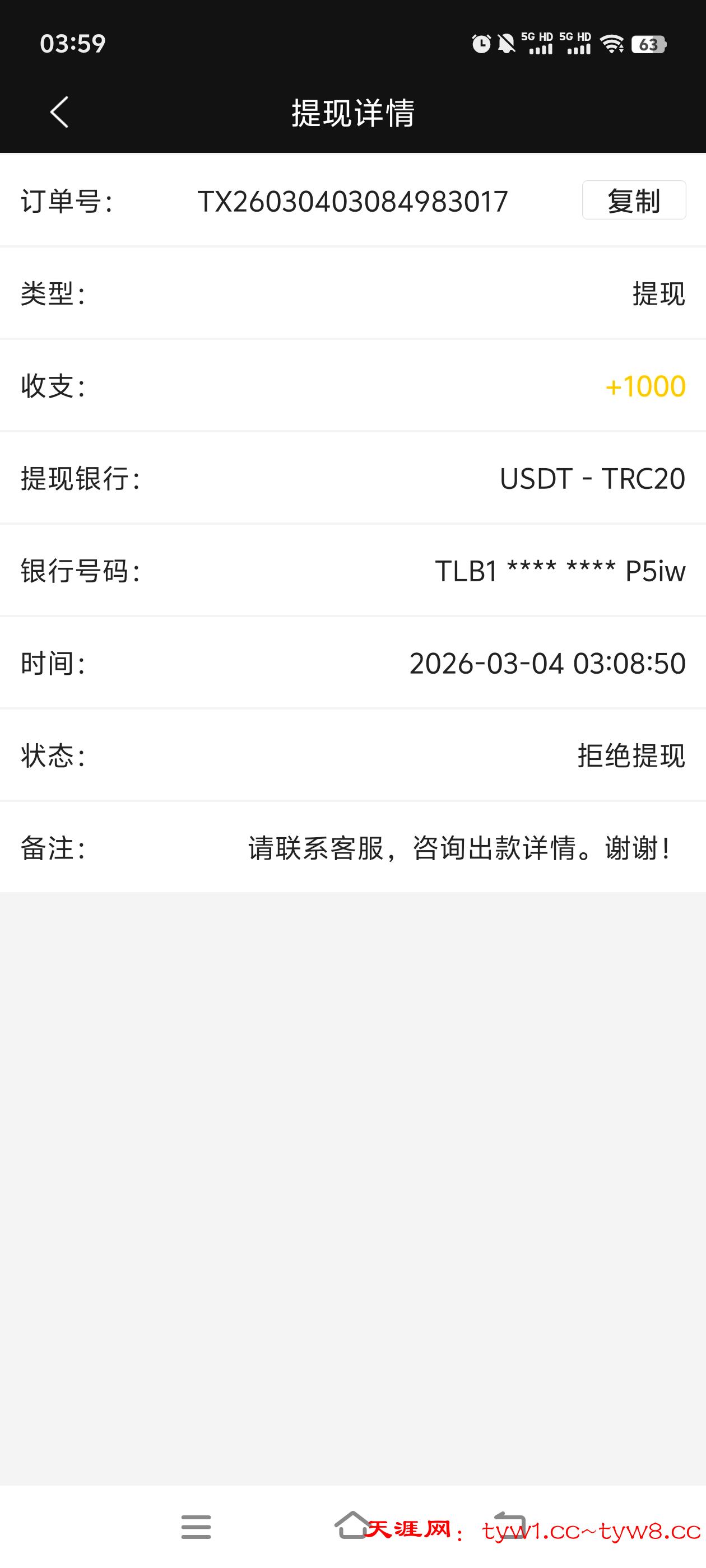Go to the system home screen
706x1568 pixels.
pos(352,1525)
